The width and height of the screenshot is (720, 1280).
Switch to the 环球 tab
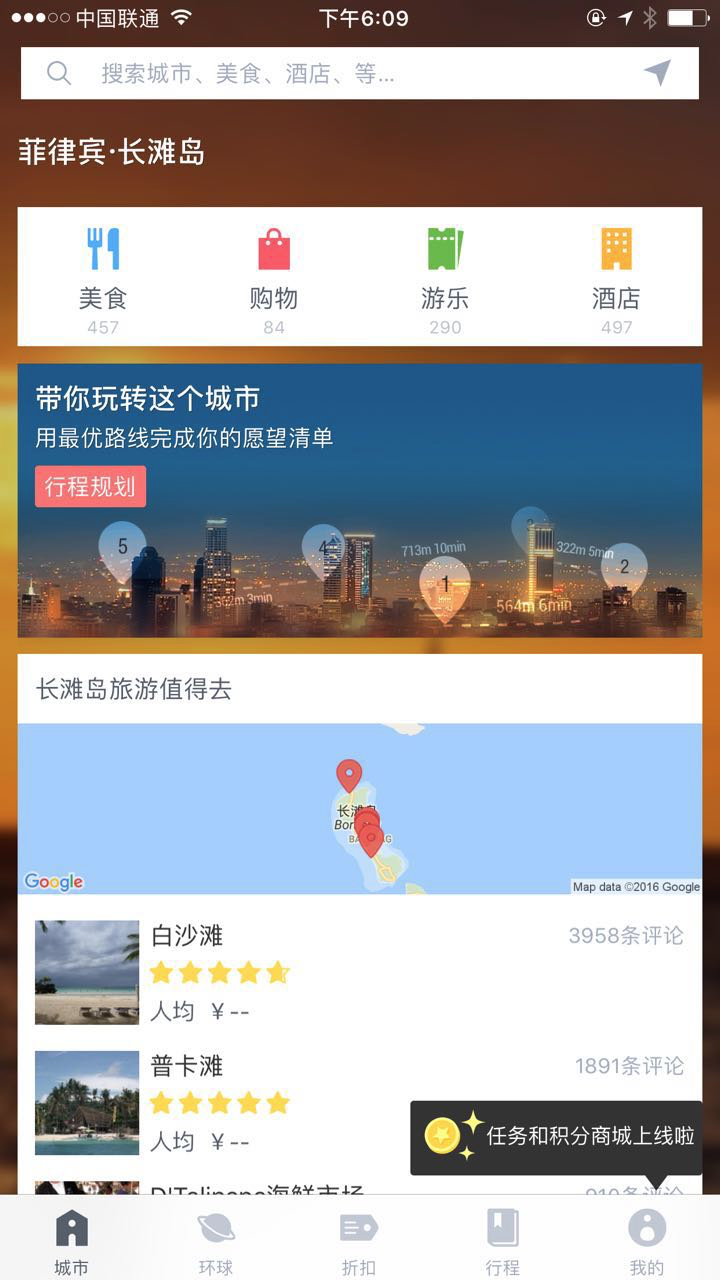215,1240
